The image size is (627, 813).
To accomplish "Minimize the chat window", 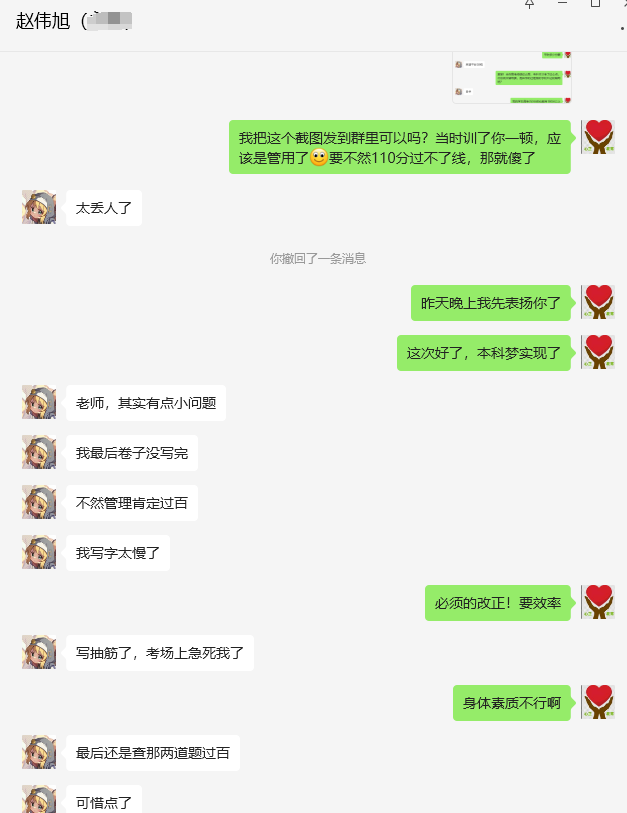I will (x=562, y=4).
